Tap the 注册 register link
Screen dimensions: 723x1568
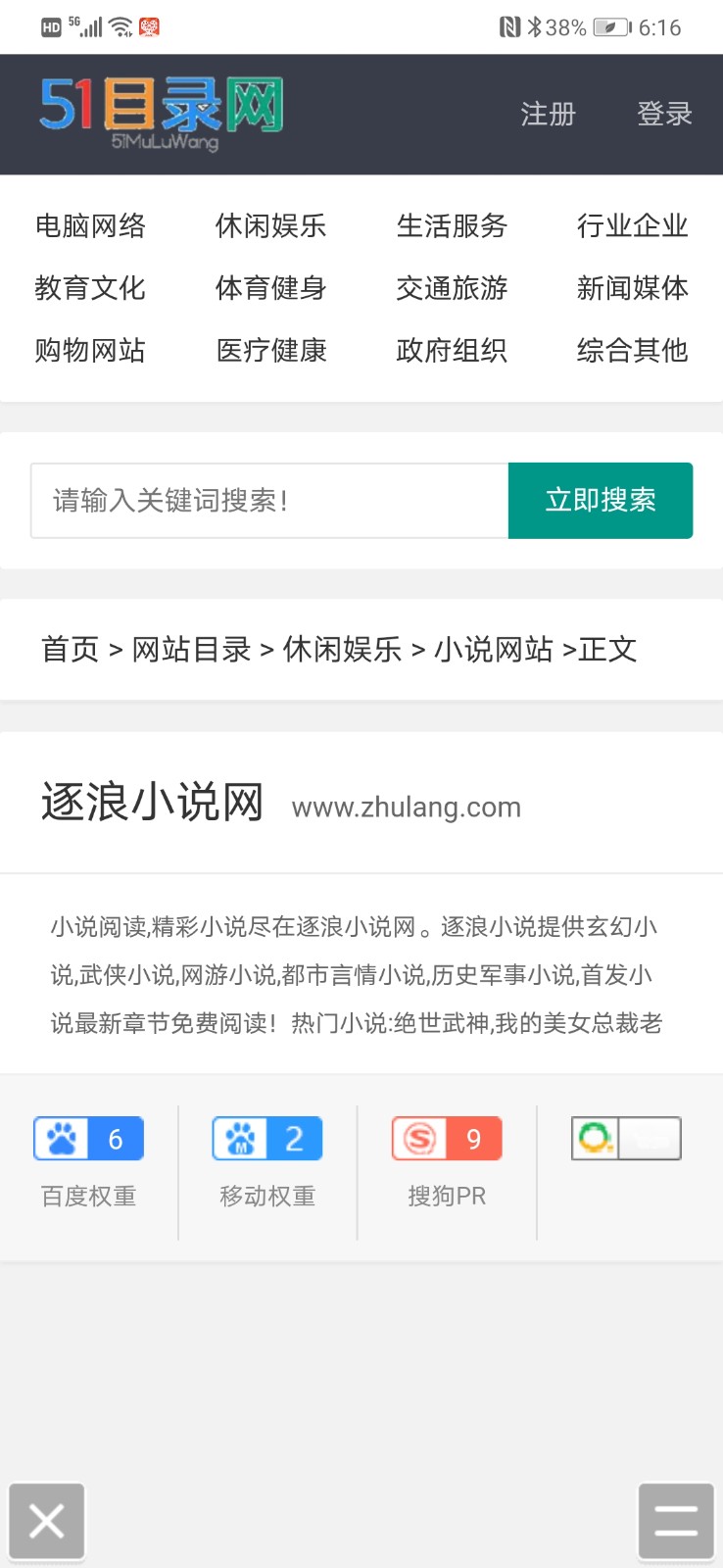pyautogui.click(x=548, y=114)
